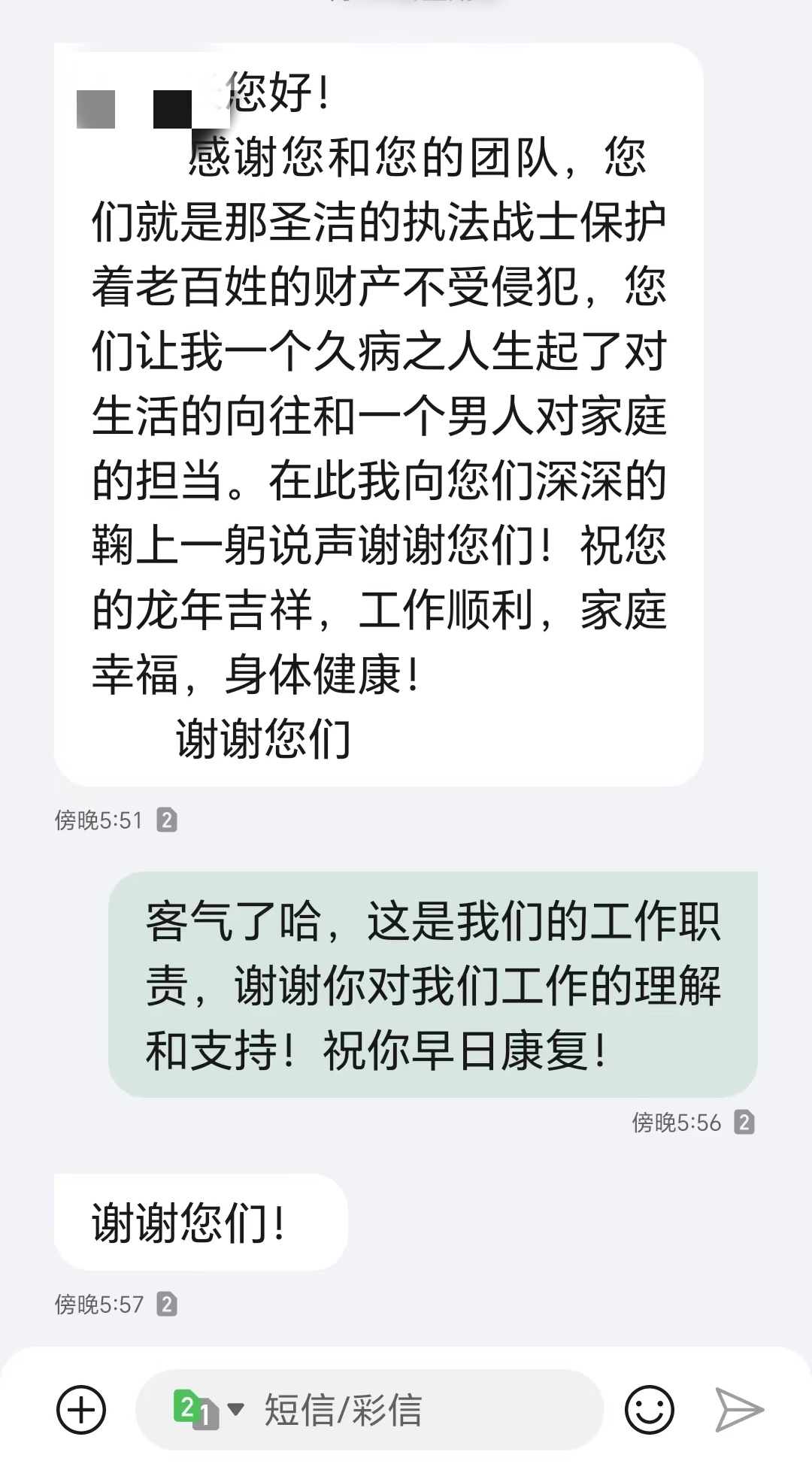Image resolution: width=812 pixels, height=1473 pixels.
Task: Tap the 短信/彩信 message input field
Action: pos(370,1410)
